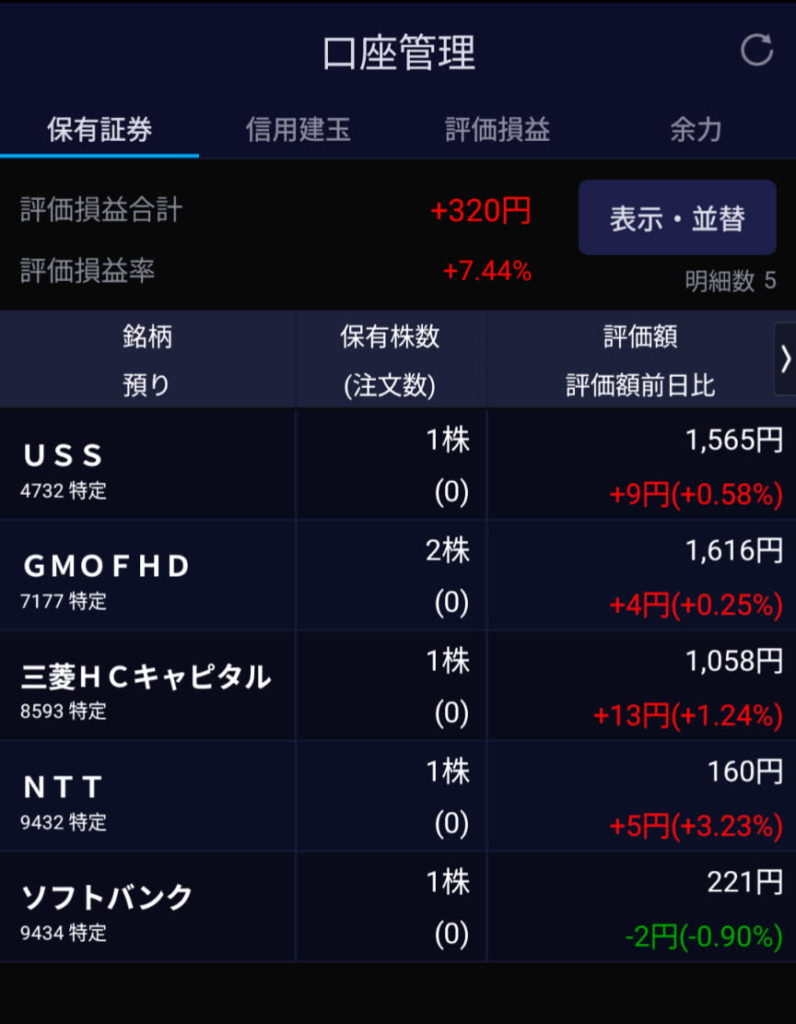Refresh the account management screen
796x1024 pixels.
coord(756,50)
